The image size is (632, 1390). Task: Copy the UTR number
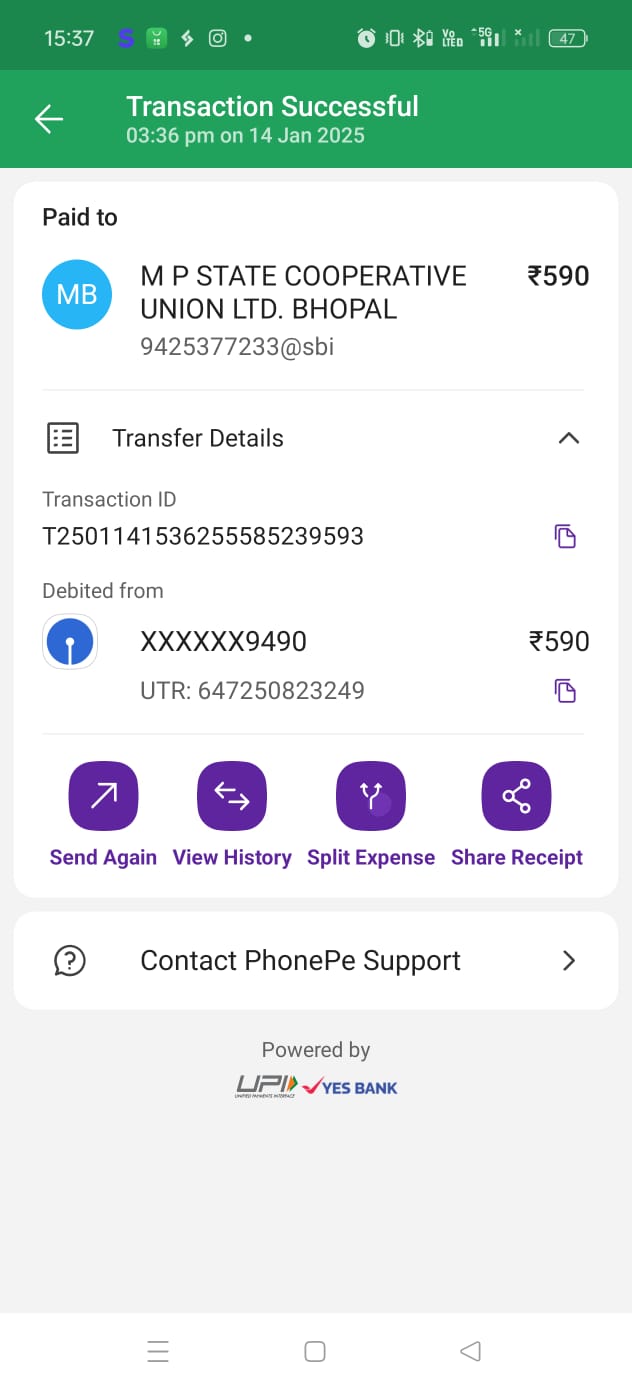566,691
